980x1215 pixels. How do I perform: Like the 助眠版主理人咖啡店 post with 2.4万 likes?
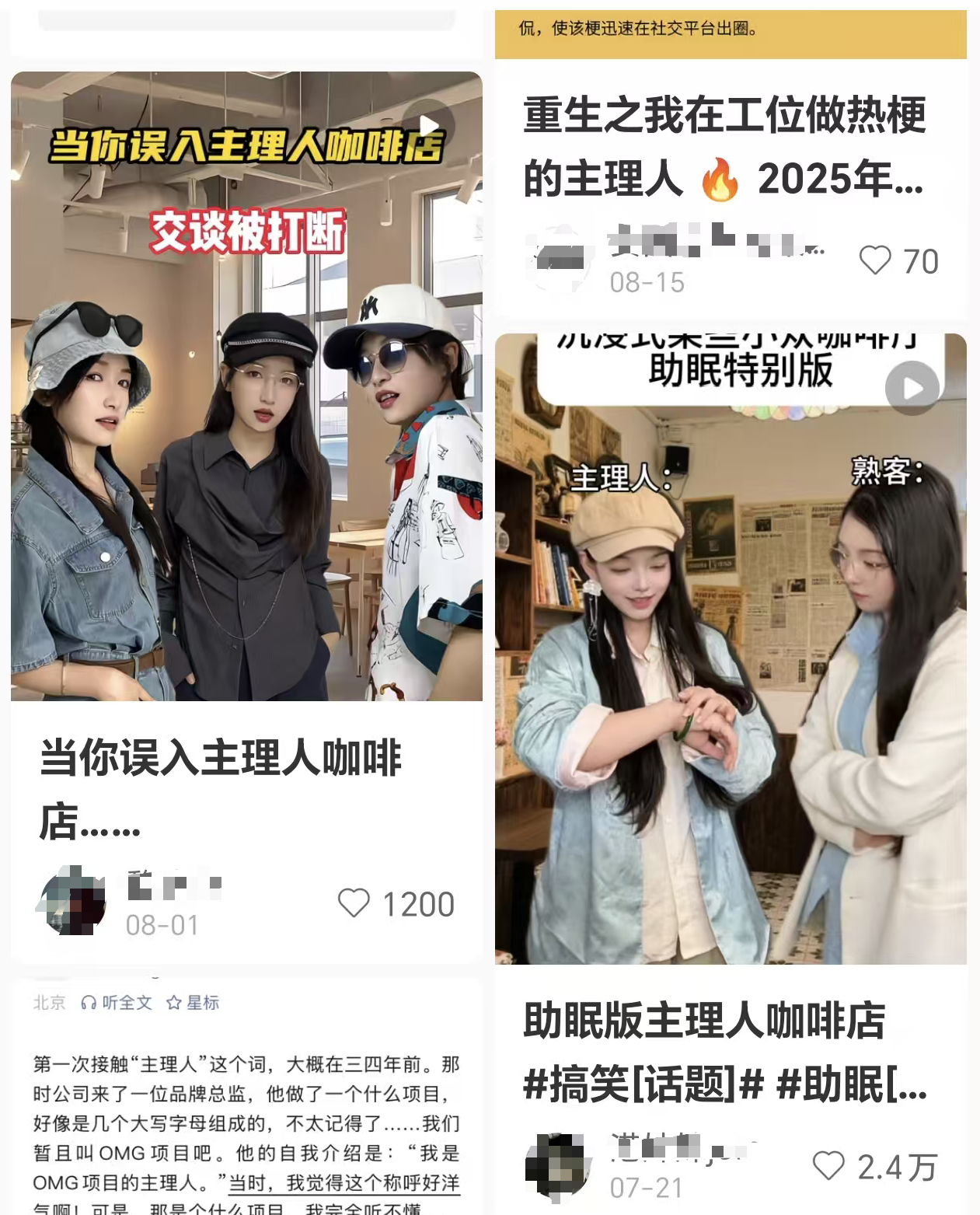(x=828, y=1166)
